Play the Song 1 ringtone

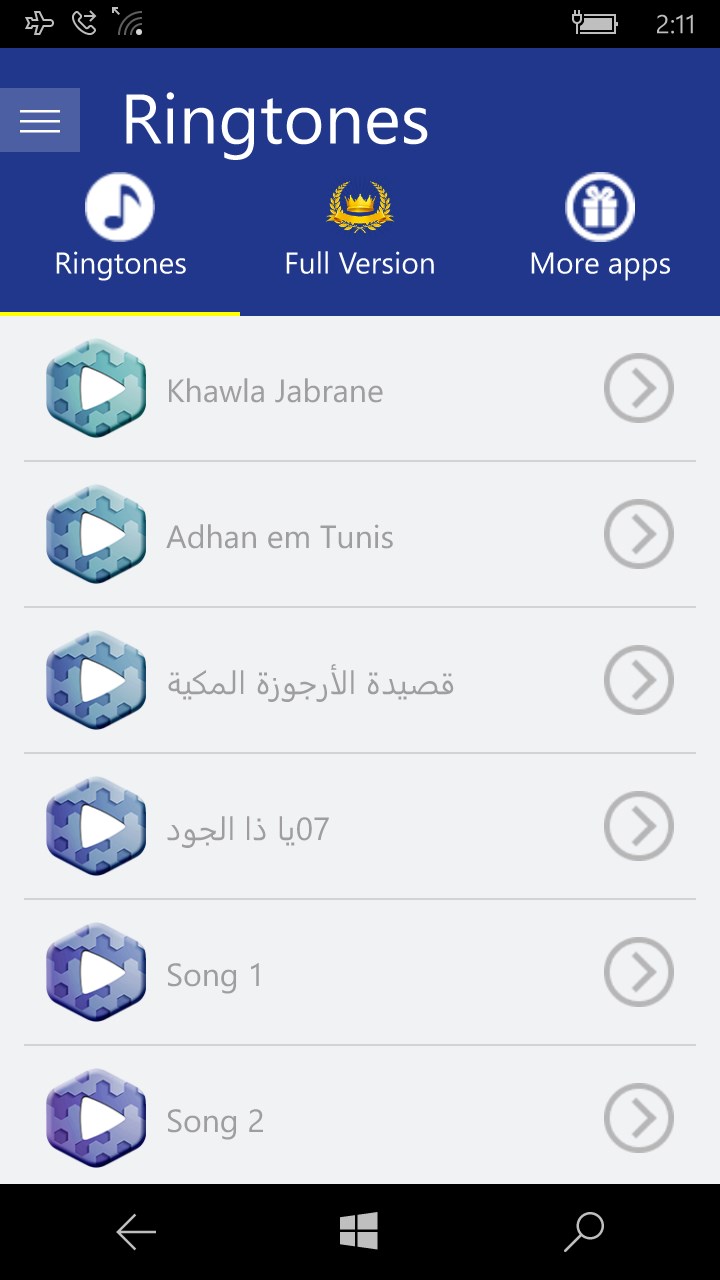[x=96, y=973]
